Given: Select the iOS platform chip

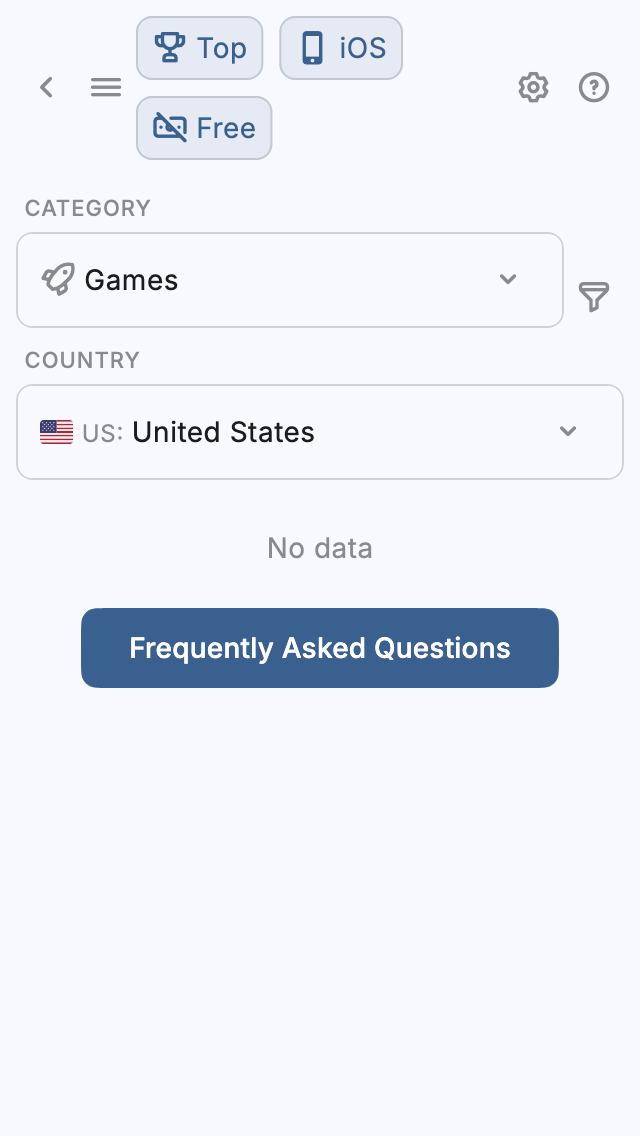Looking at the screenshot, I should click(x=341, y=48).
